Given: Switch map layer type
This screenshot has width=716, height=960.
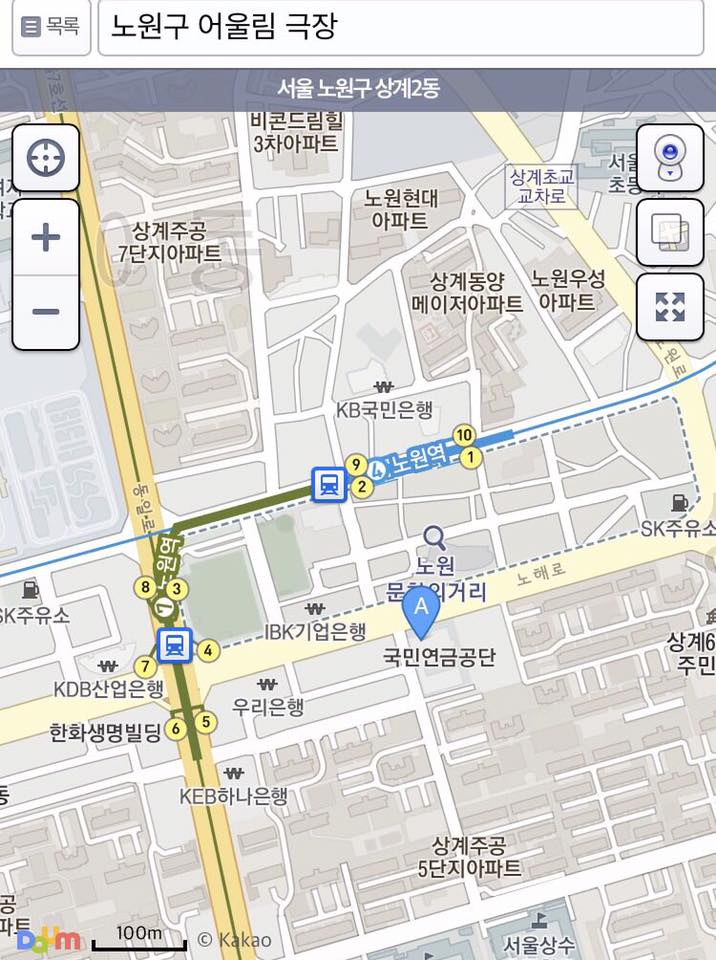Looking at the screenshot, I should click(670, 232).
